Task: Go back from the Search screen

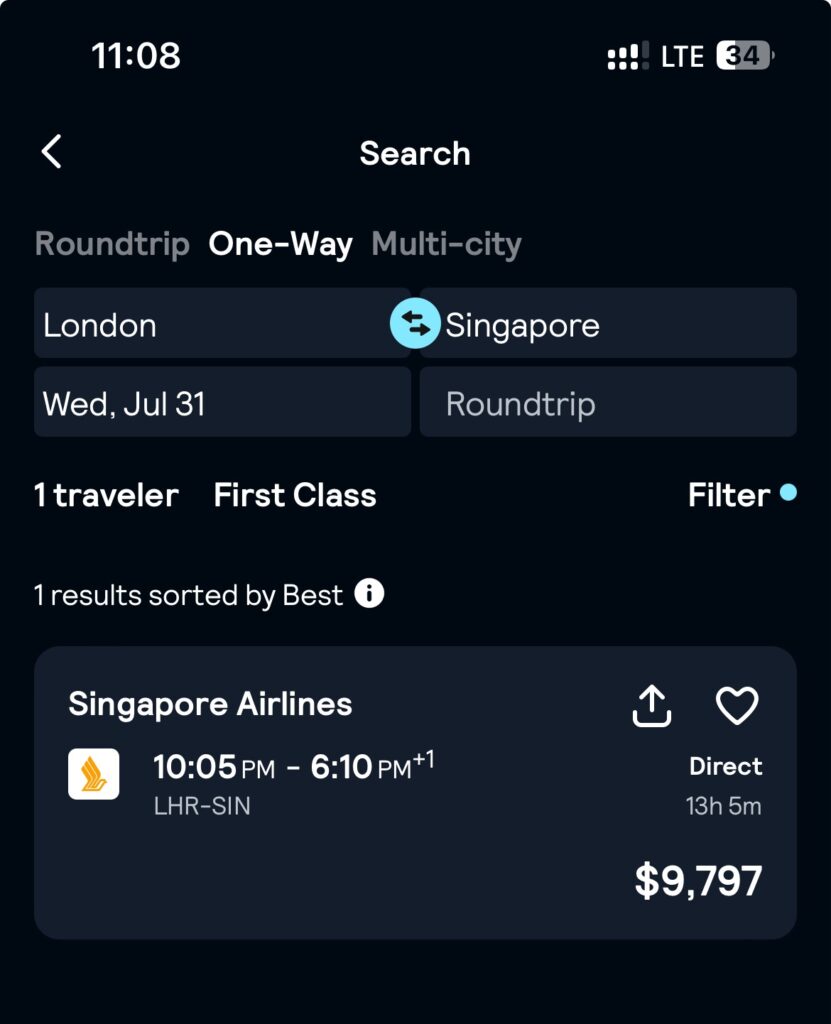Action: (x=52, y=153)
